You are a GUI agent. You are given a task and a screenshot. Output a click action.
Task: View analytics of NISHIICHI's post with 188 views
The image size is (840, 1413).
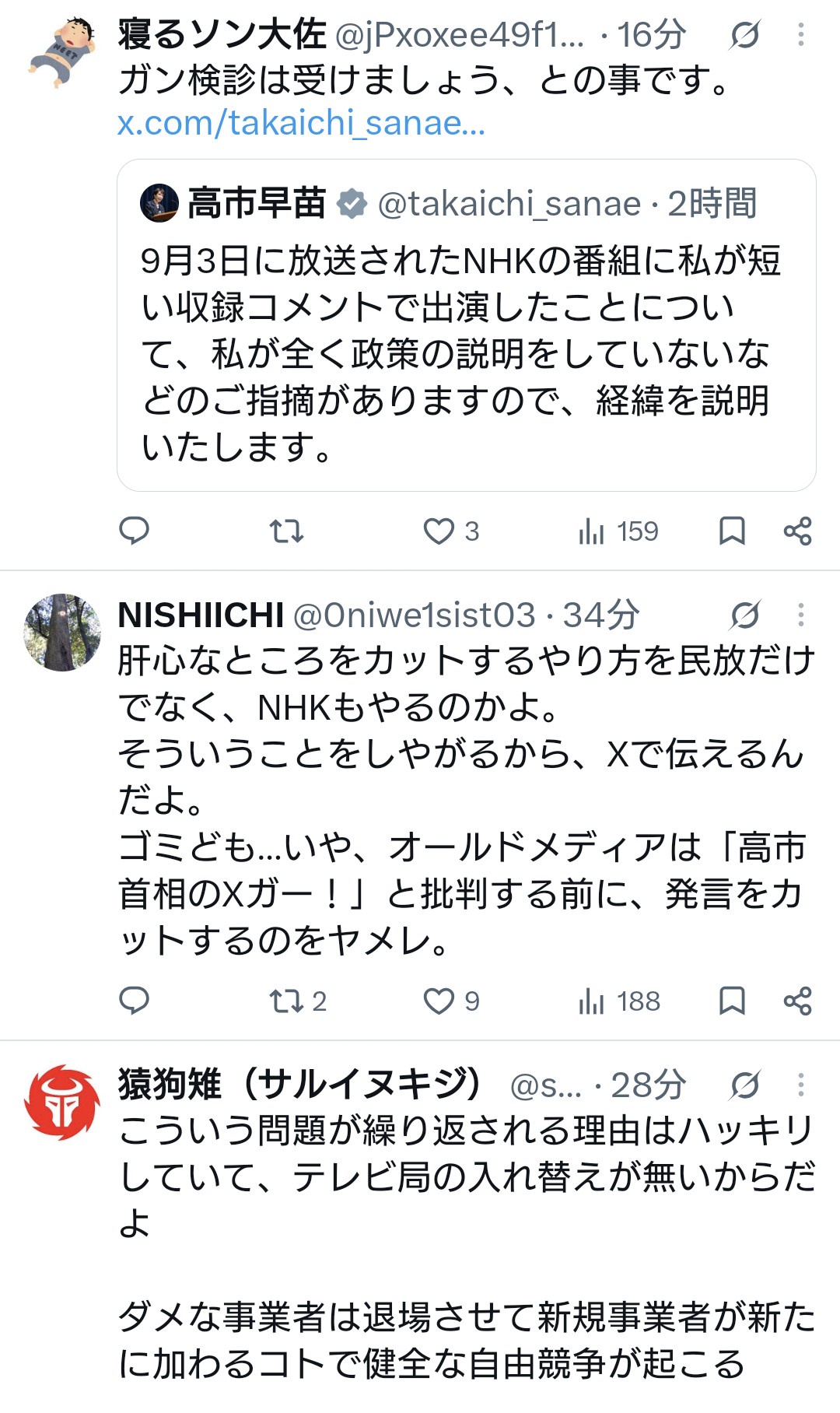coord(619,1001)
